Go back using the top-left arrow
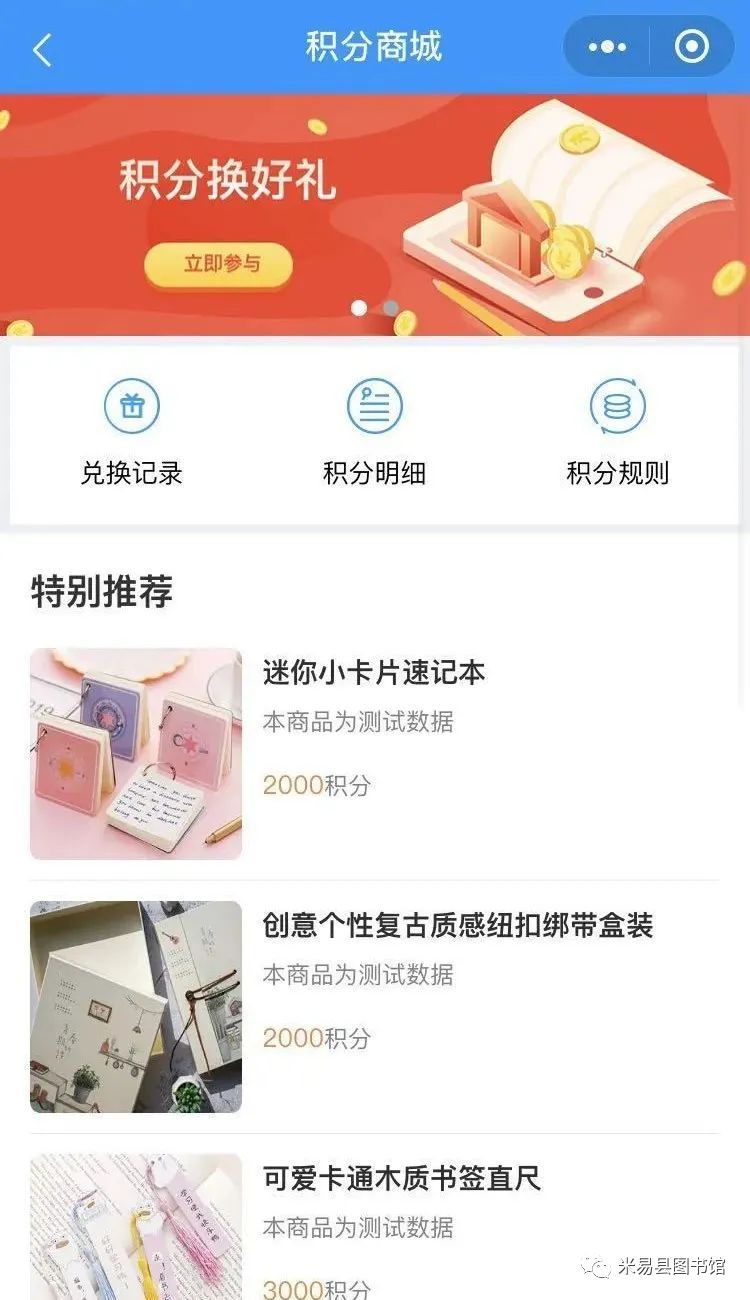Viewport: 750px width, 1300px height. coord(41,48)
